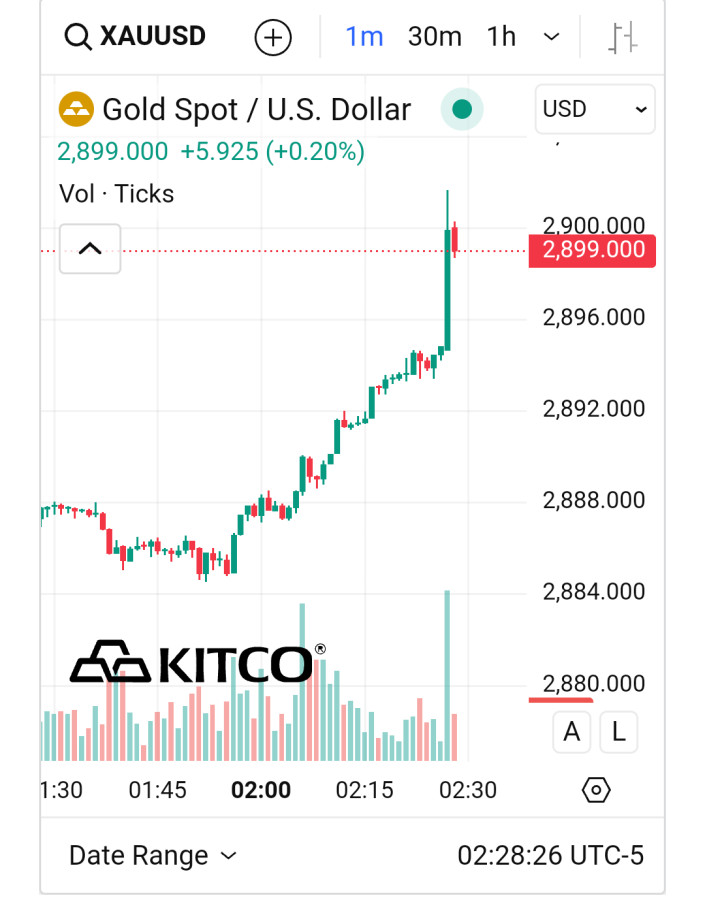Image resolution: width=705 pixels, height=900 pixels.
Task: Open chart settings via the hexagon icon
Action: (596, 790)
